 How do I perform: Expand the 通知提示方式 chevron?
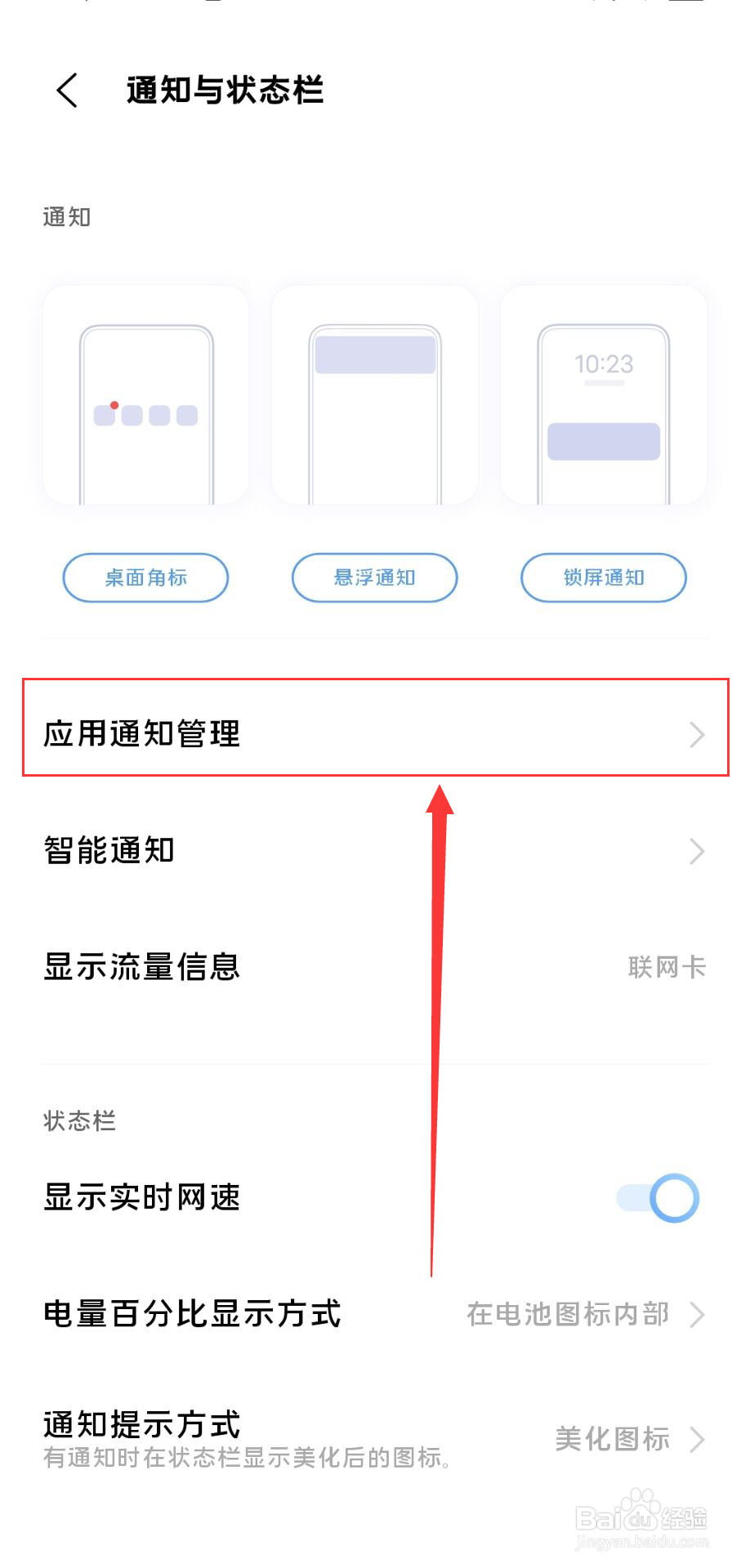click(697, 1440)
